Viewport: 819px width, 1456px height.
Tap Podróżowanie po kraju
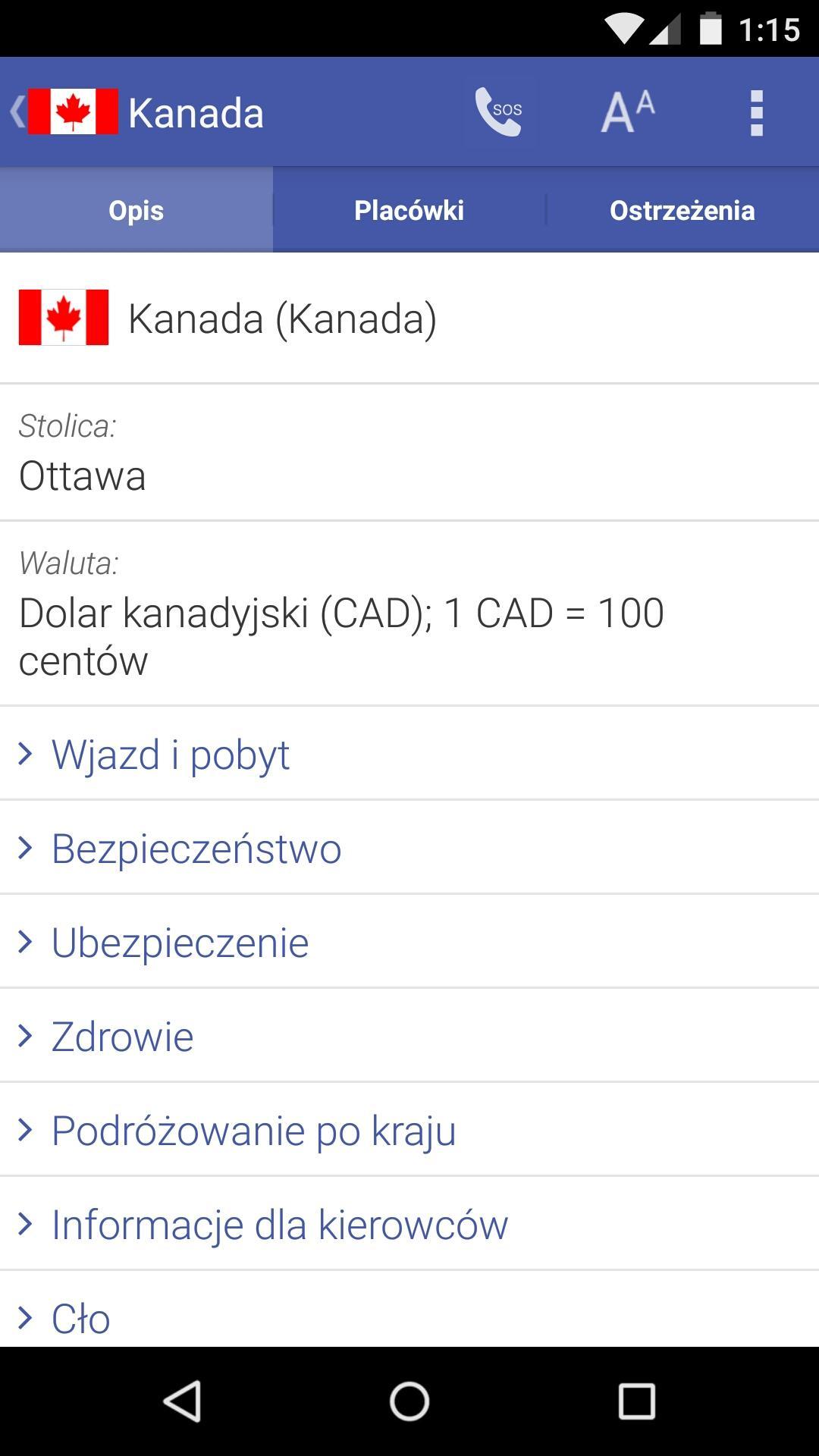253,1130
